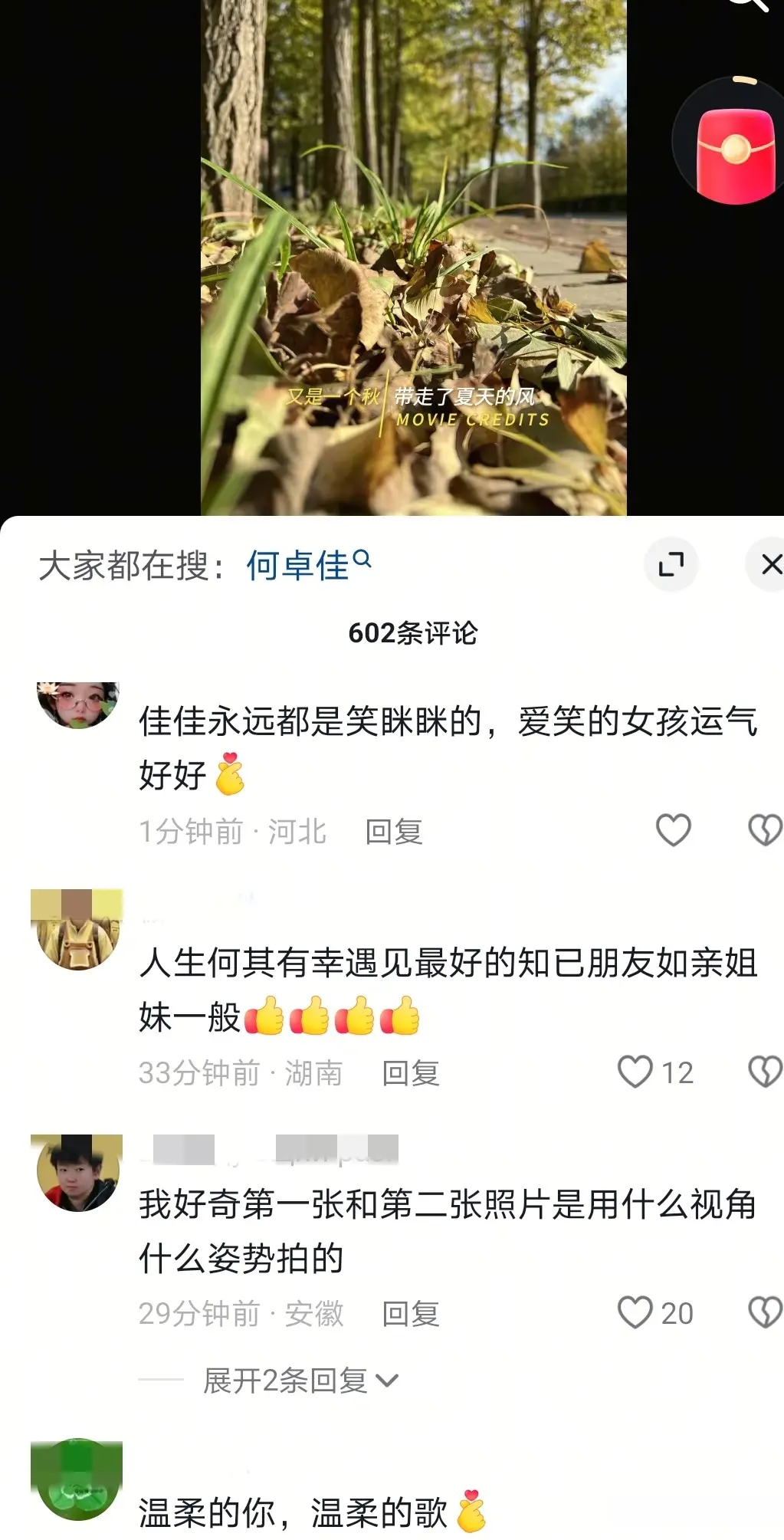Reply to the 湖南 comment
The height and width of the screenshot is (1540, 784).
click(411, 1073)
